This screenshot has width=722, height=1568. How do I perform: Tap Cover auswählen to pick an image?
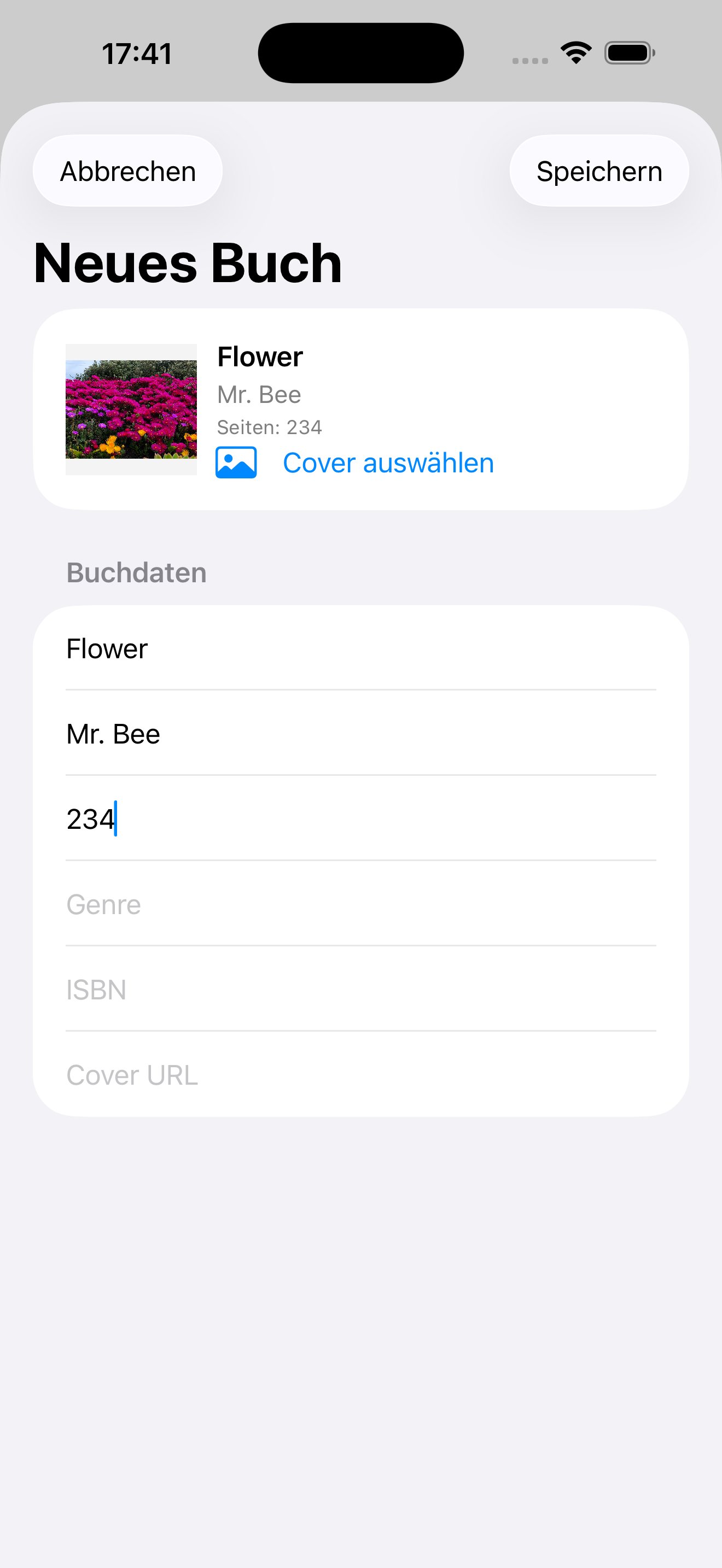coord(388,463)
